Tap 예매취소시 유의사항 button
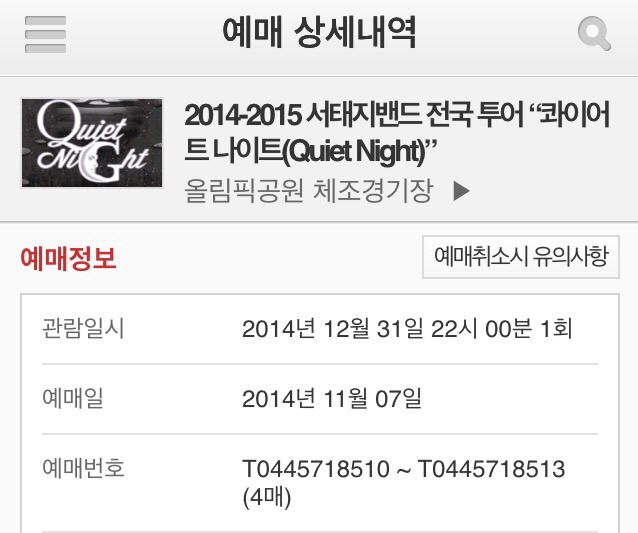 [x=521, y=257]
